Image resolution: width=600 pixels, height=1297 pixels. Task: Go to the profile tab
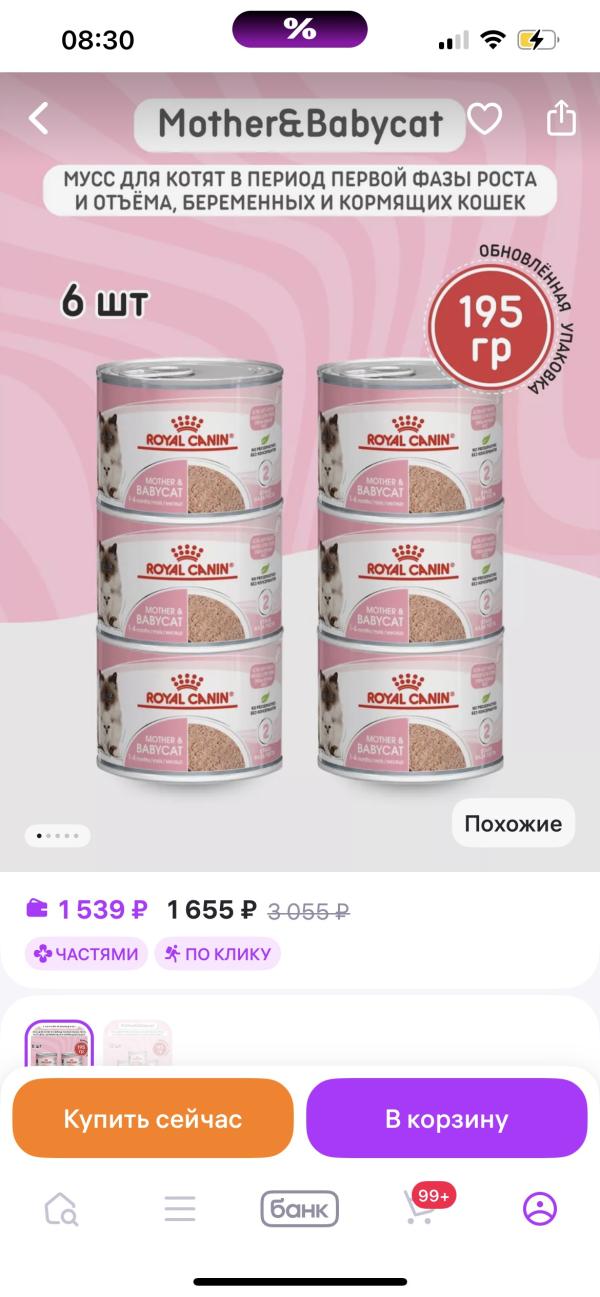coord(540,1209)
